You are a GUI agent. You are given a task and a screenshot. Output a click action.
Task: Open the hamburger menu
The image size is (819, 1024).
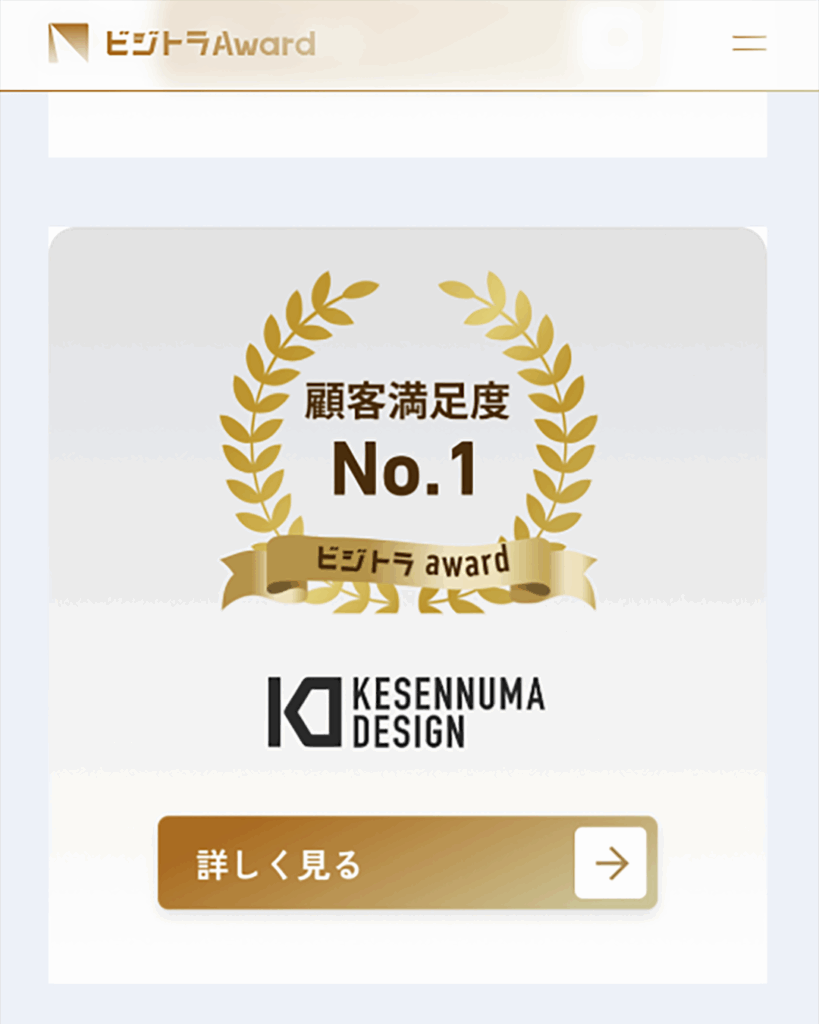coord(749,43)
